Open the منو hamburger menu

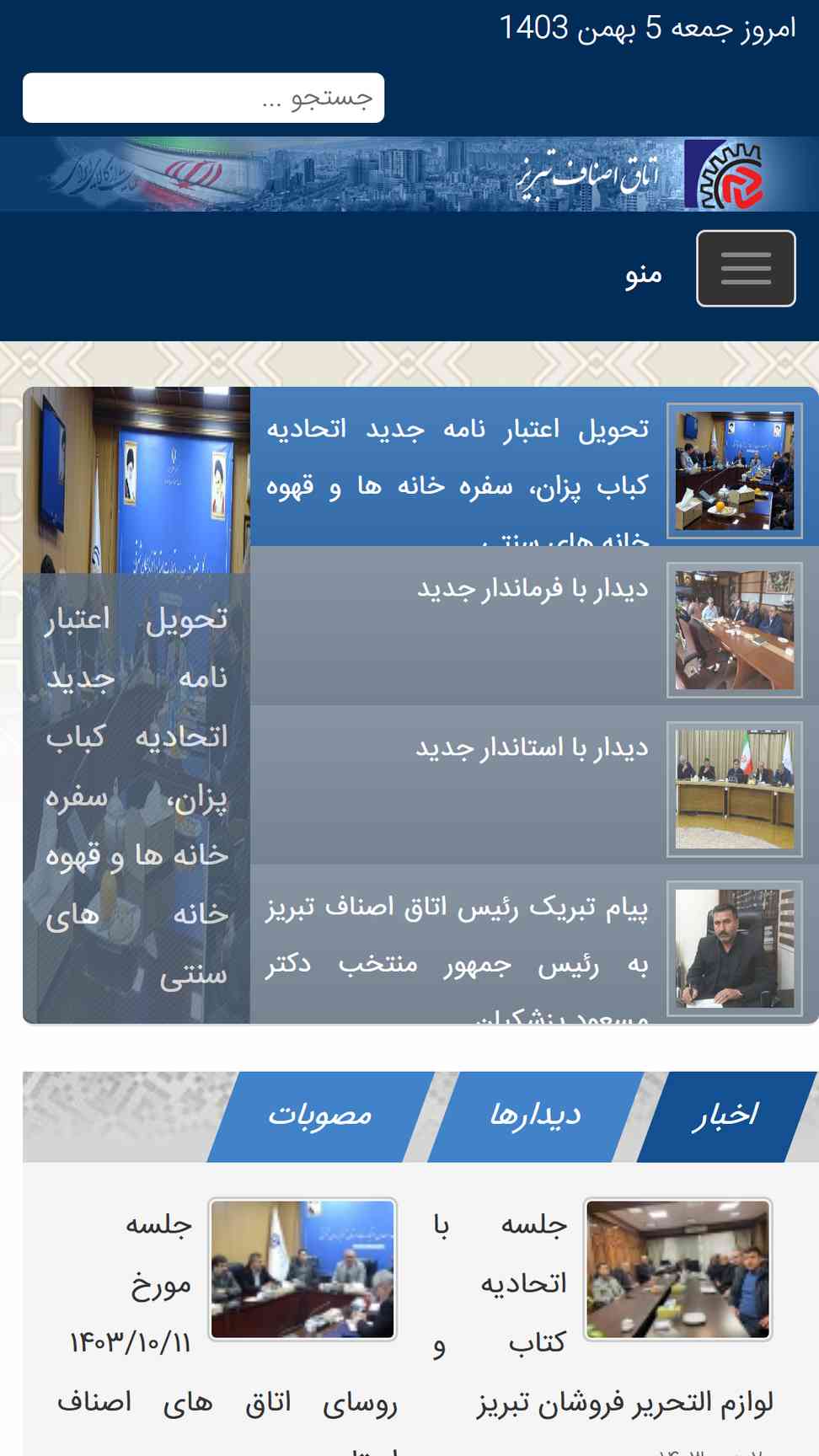pos(746,268)
